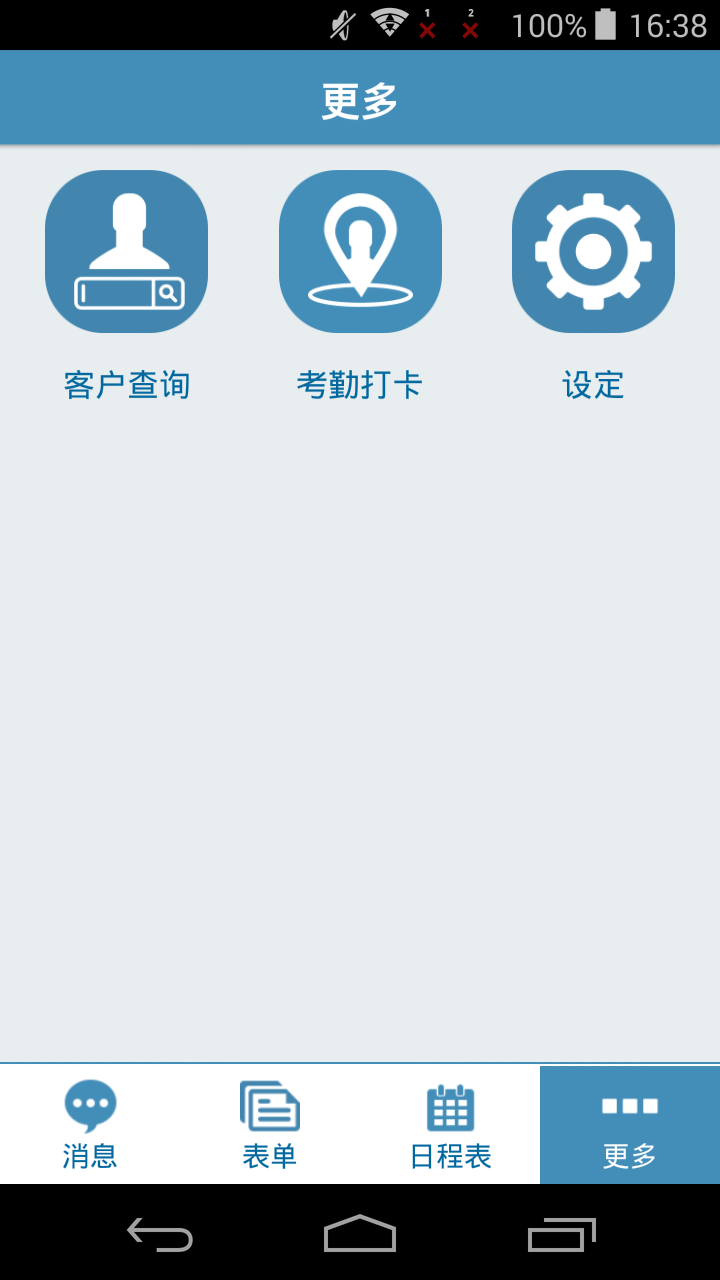This screenshot has width=720, height=1280.
Task: Tap the 客户查询 label text
Action: click(x=126, y=384)
